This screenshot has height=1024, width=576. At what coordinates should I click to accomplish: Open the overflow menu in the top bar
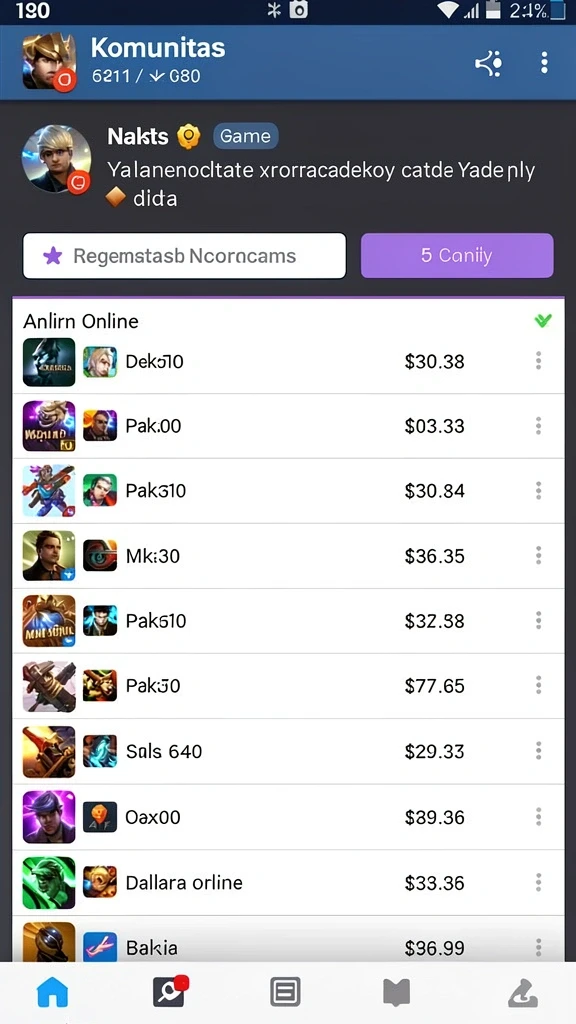(544, 63)
